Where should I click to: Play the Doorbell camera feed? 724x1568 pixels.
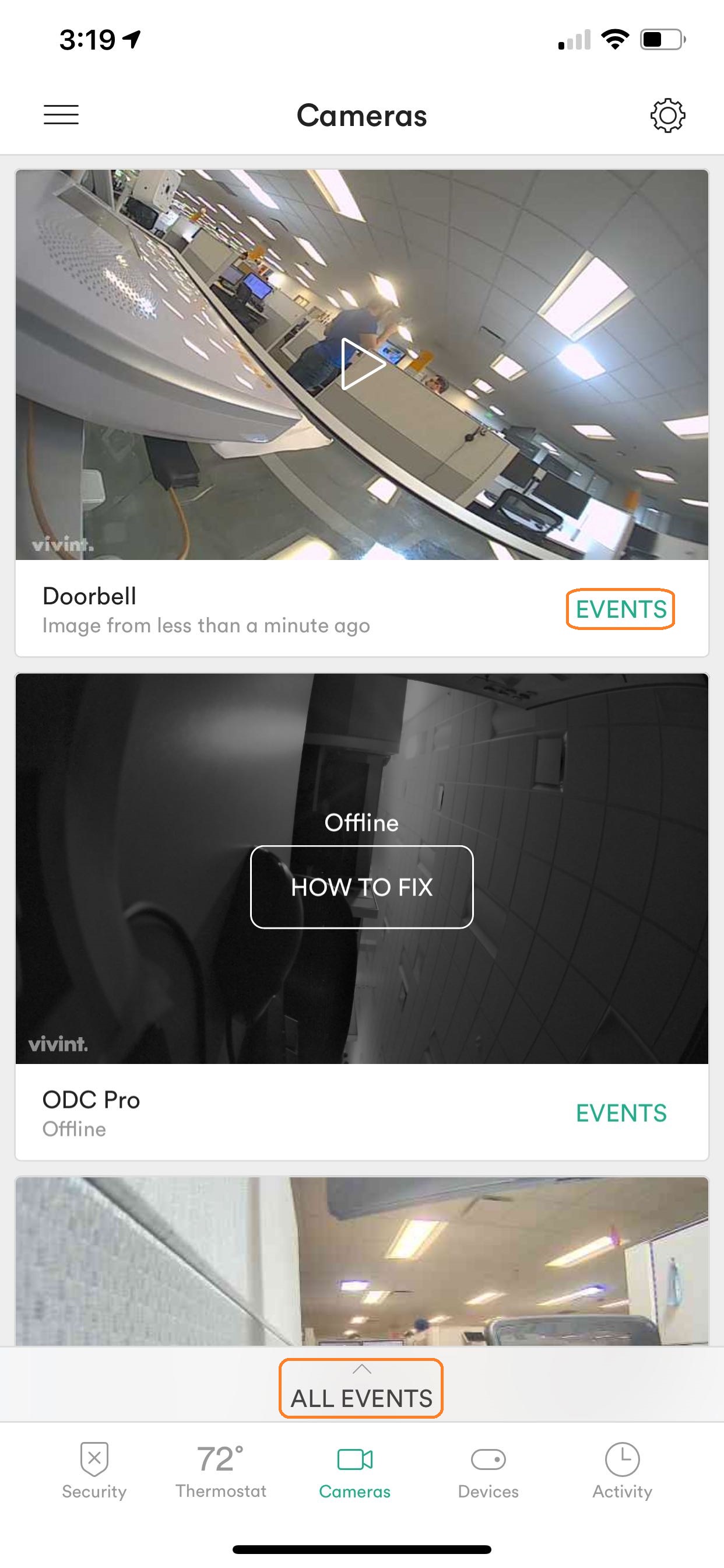pyautogui.click(x=363, y=364)
